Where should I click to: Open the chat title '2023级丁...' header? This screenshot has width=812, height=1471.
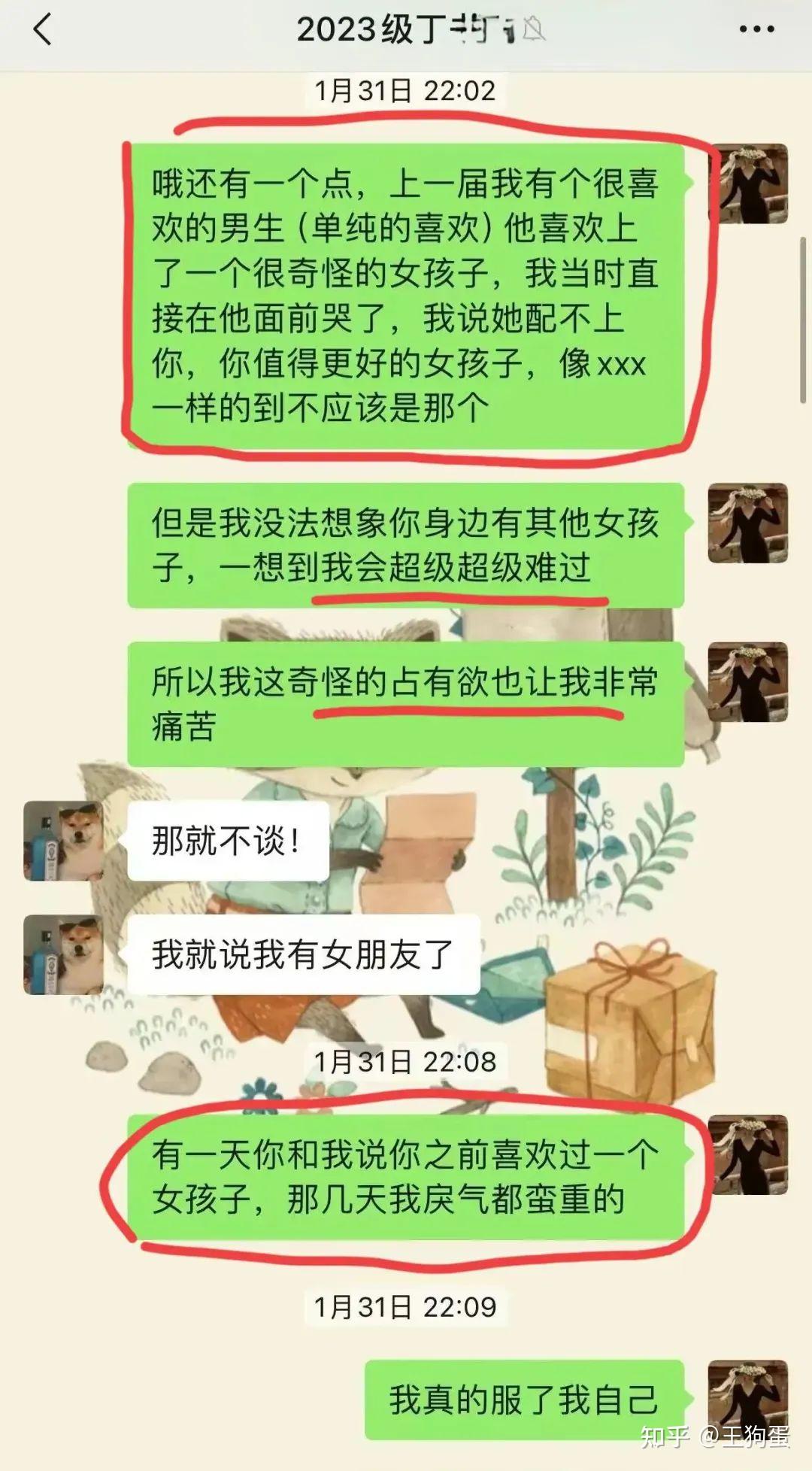(406, 27)
